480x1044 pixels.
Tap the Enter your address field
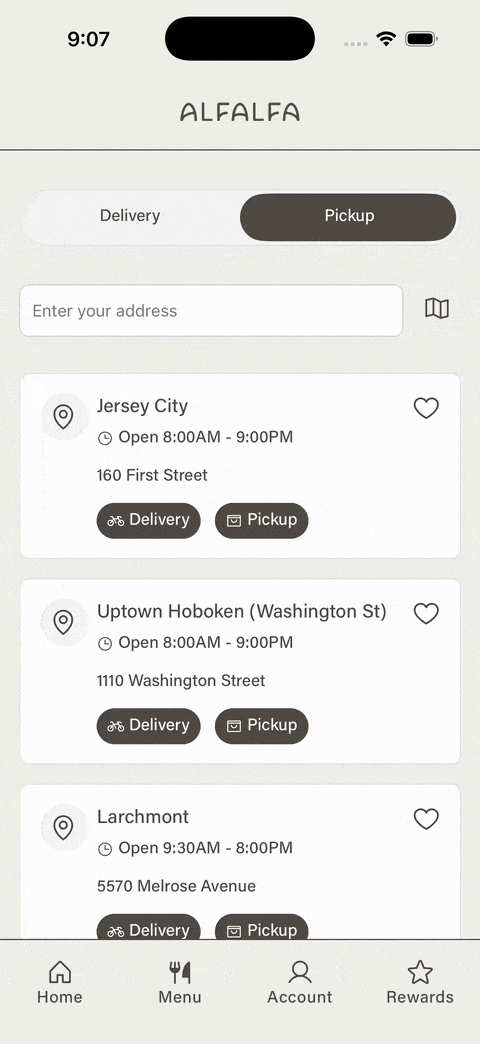tap(211, 311)
